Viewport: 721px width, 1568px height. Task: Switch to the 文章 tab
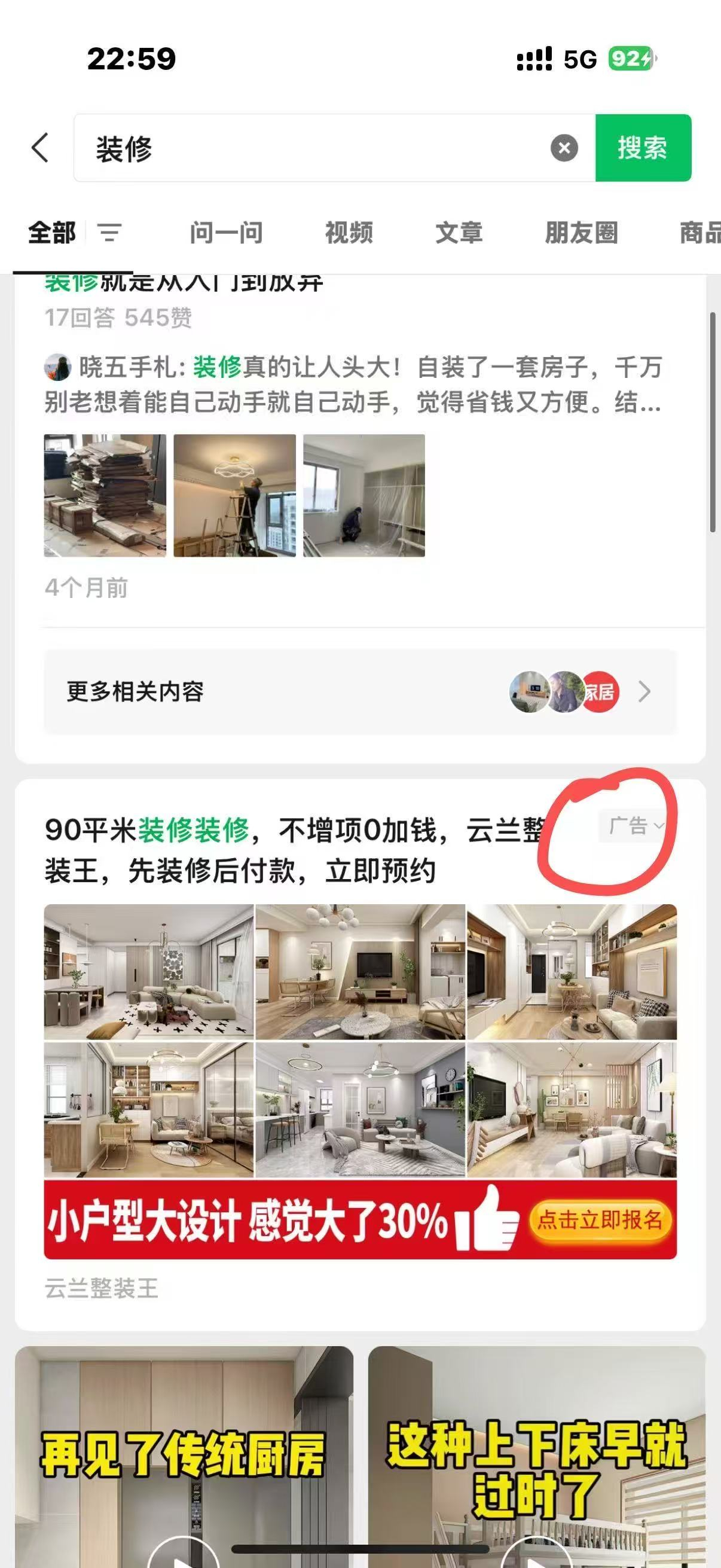(459, 233)
